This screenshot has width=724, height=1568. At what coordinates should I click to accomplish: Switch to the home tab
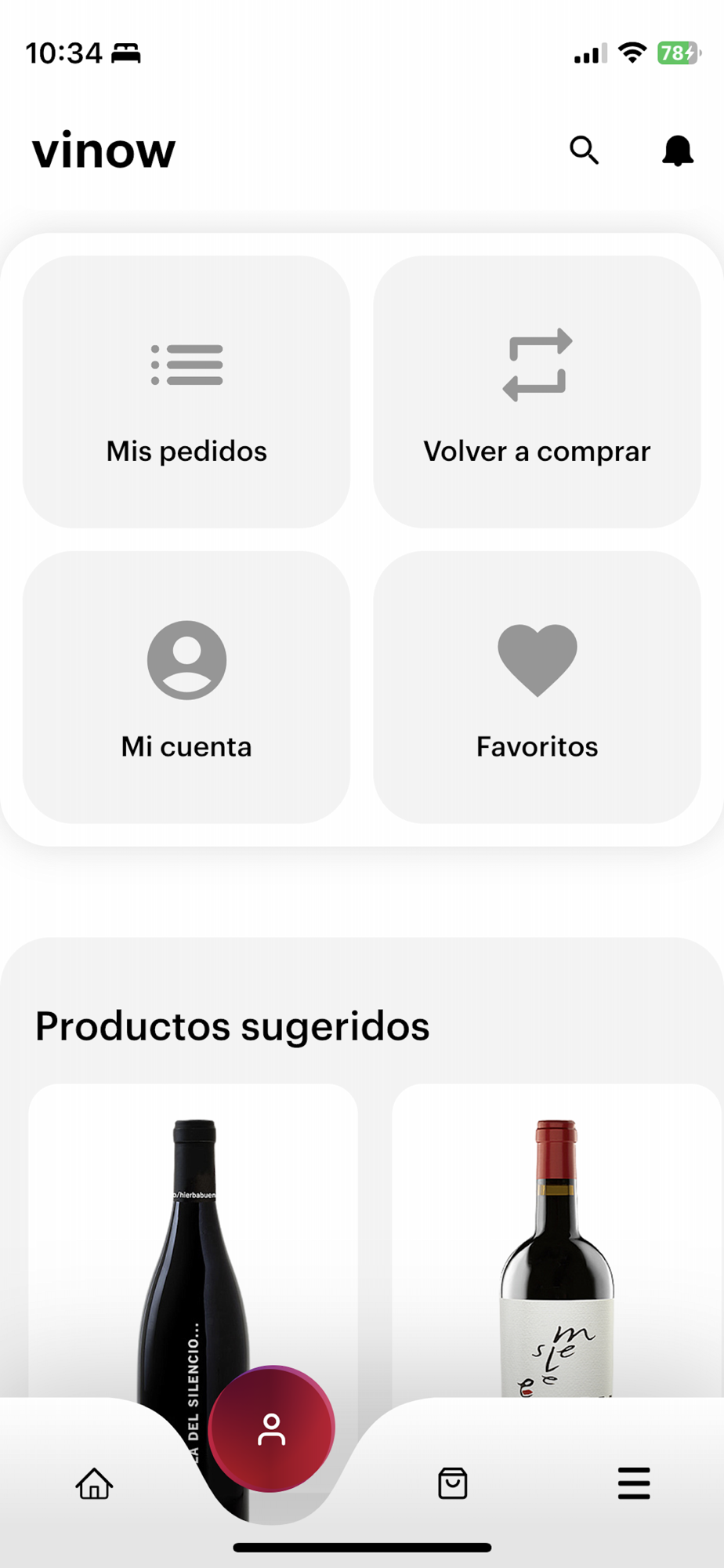click(x=94, y=1483)
